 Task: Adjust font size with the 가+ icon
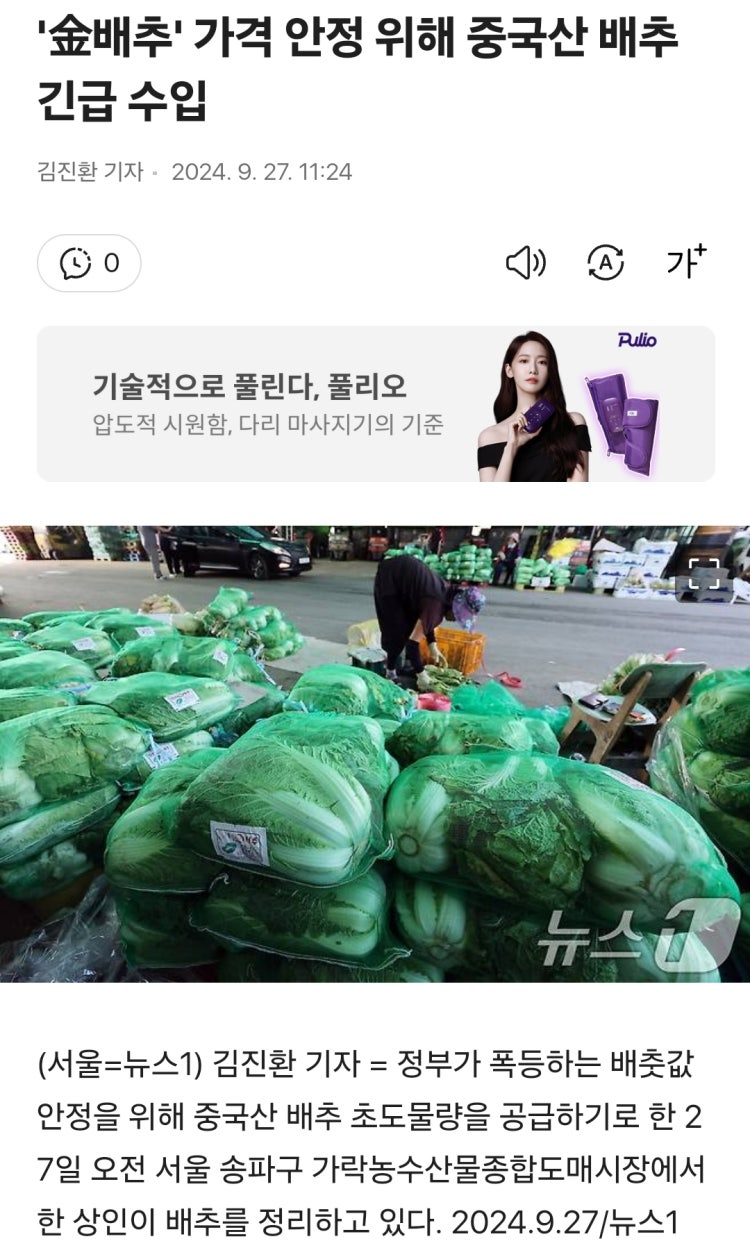coord(686,262)
